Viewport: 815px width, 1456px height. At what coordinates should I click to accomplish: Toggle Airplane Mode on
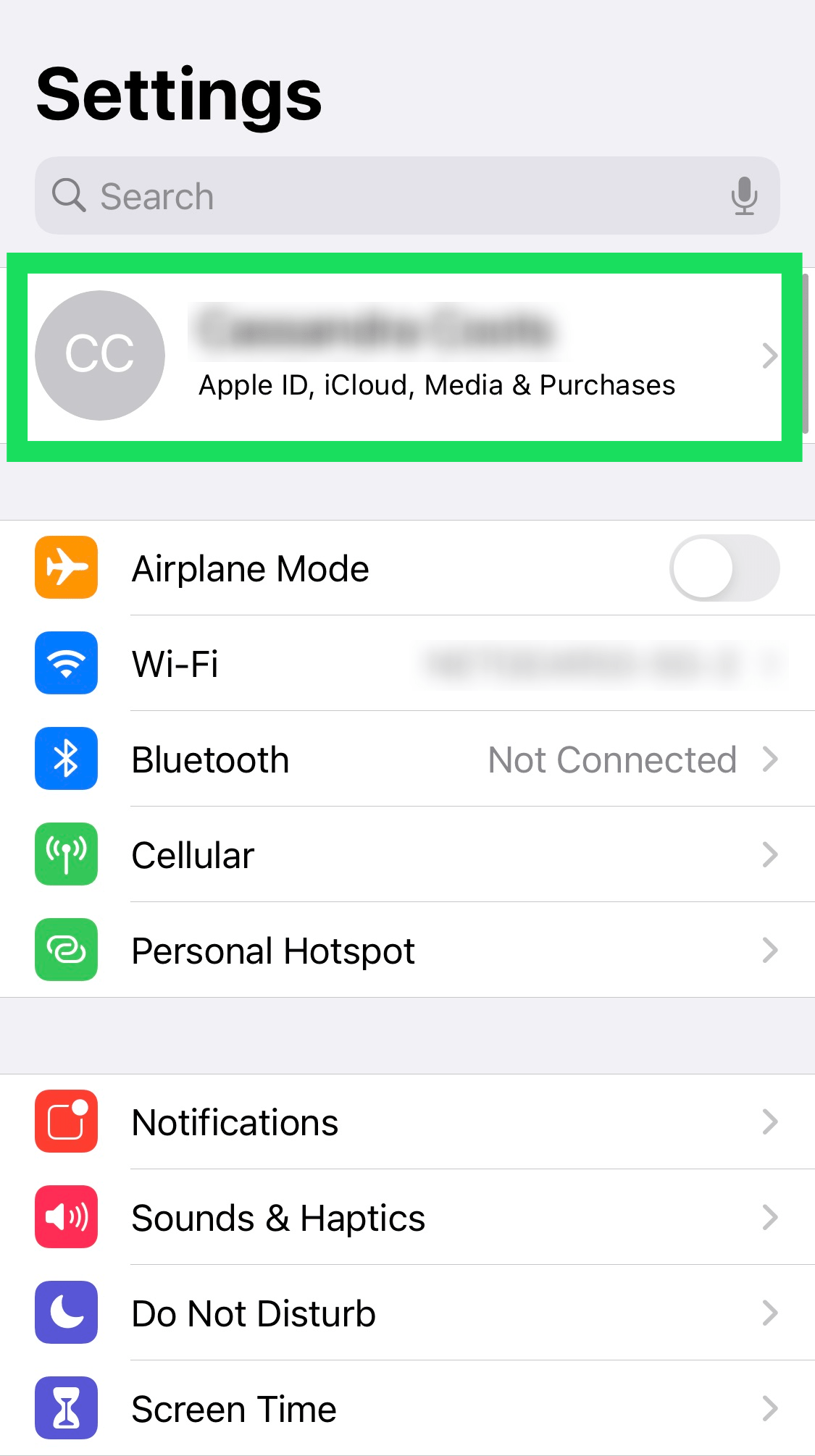(x=724, y=568)
